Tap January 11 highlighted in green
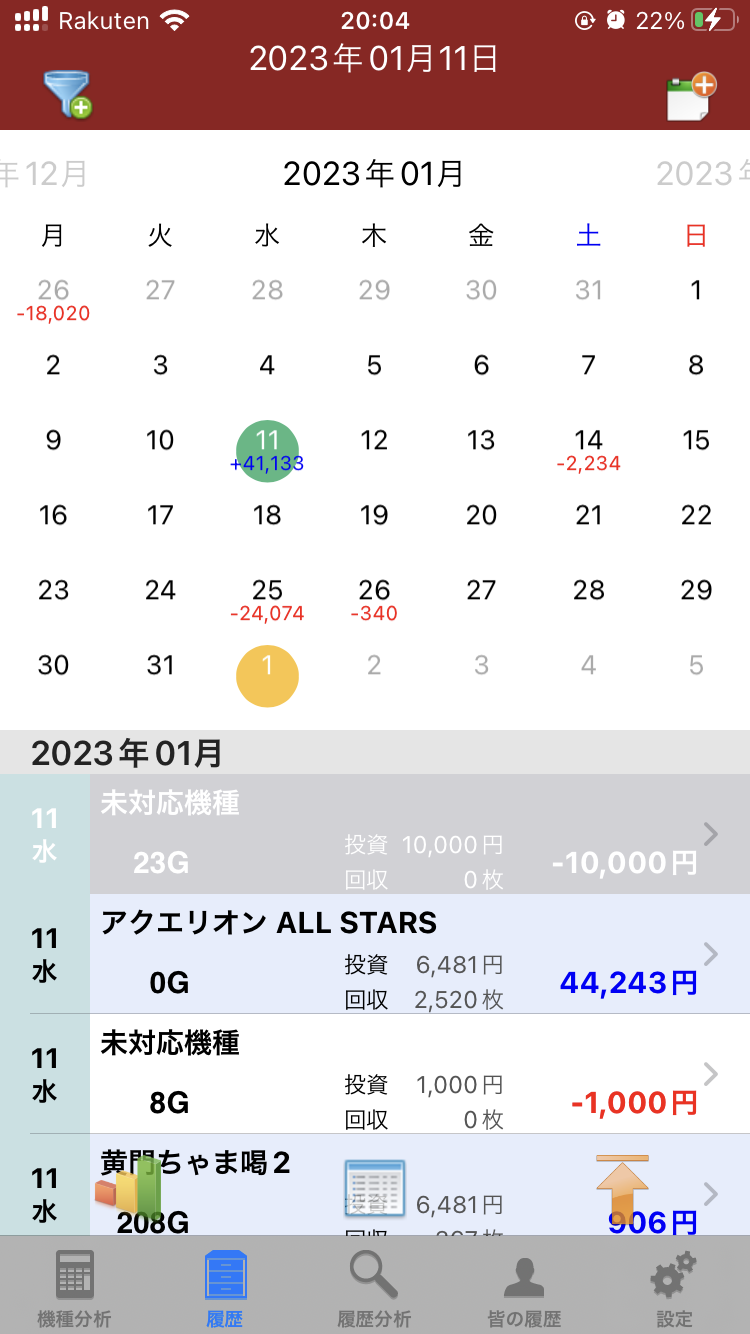Viewport: 750px width, 1334px height. [x=267, y=451]
